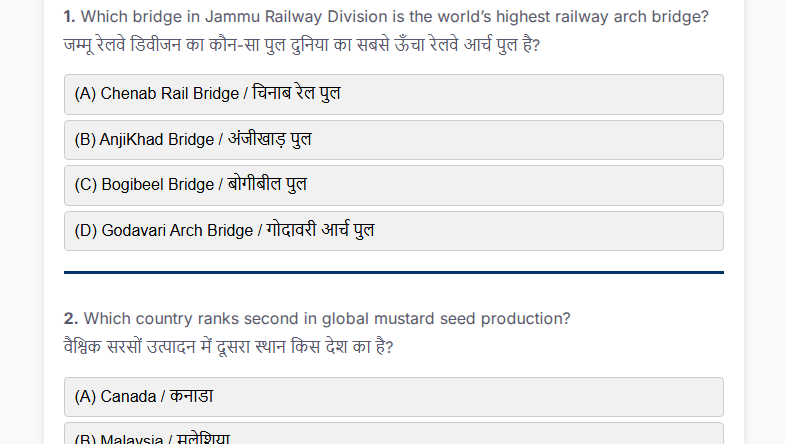The height and width of the screenshot is (444, 785).
Task: Pick option (C) Bogibeel Bridge
Action: [x=393, y=185]
